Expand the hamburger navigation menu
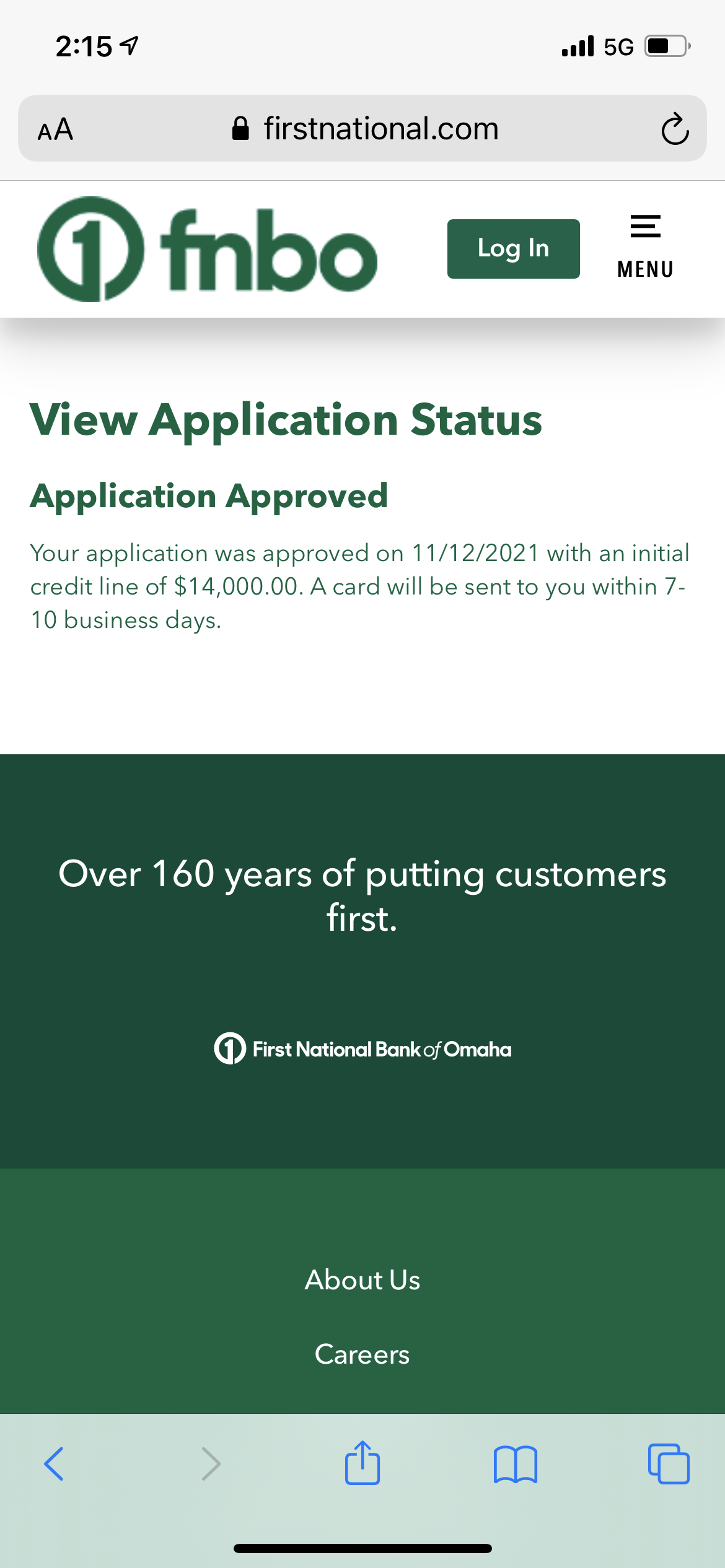The height and width of the screenshot is (1568, 725). pos(645,227)
